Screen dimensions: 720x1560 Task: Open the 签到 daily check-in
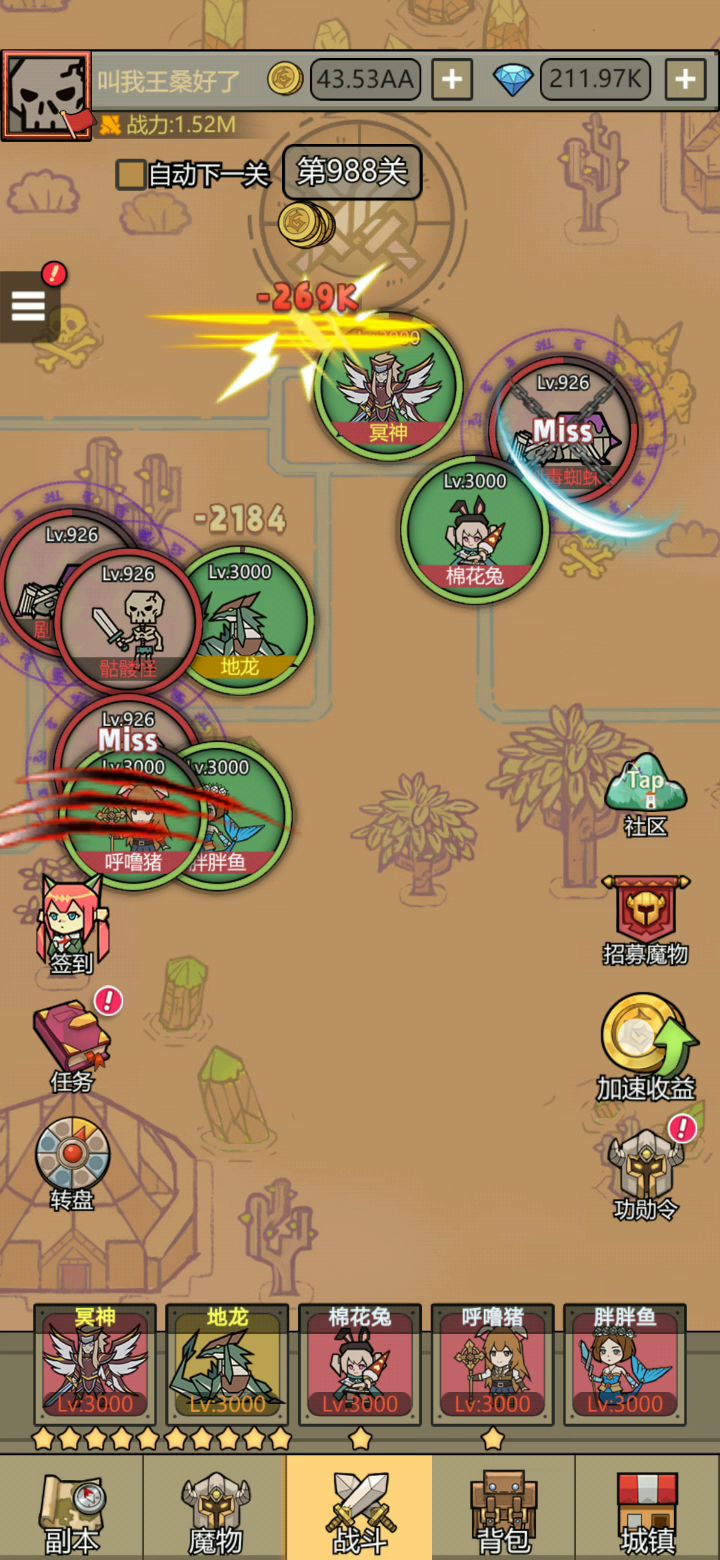(72, 925)
